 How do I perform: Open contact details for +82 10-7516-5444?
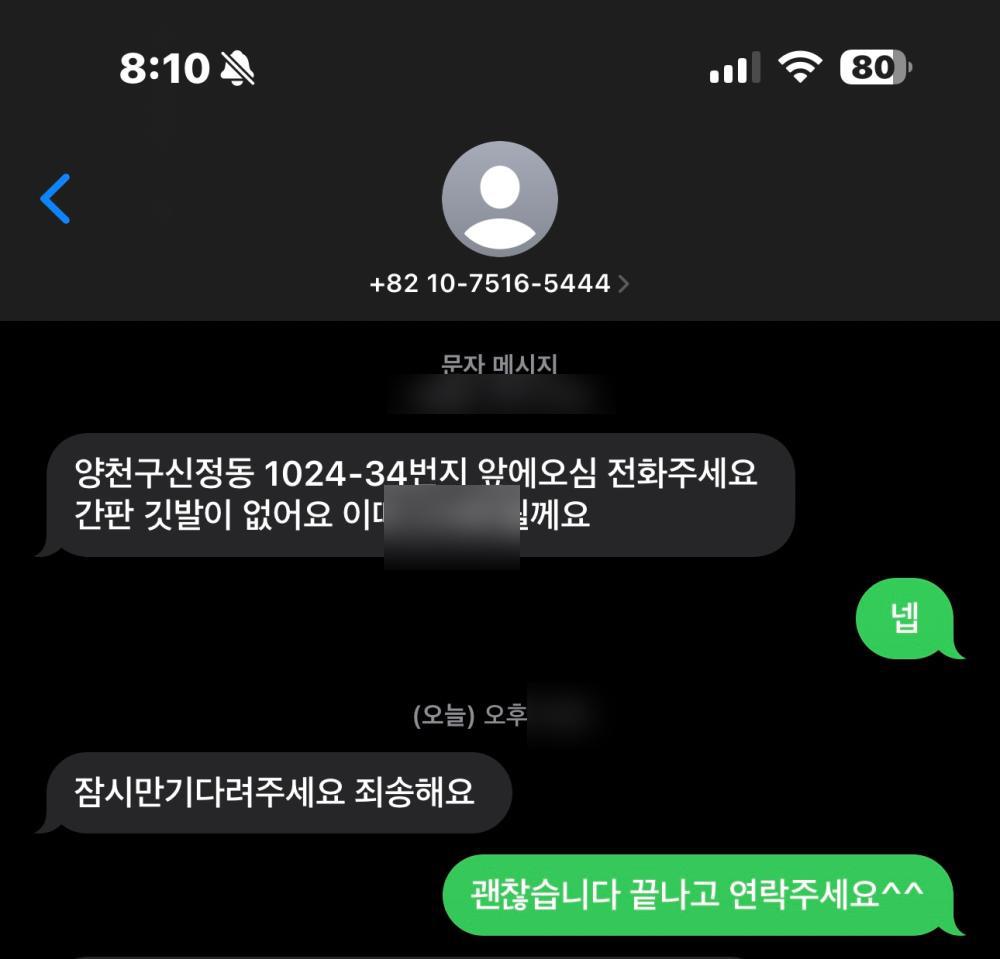499,283
